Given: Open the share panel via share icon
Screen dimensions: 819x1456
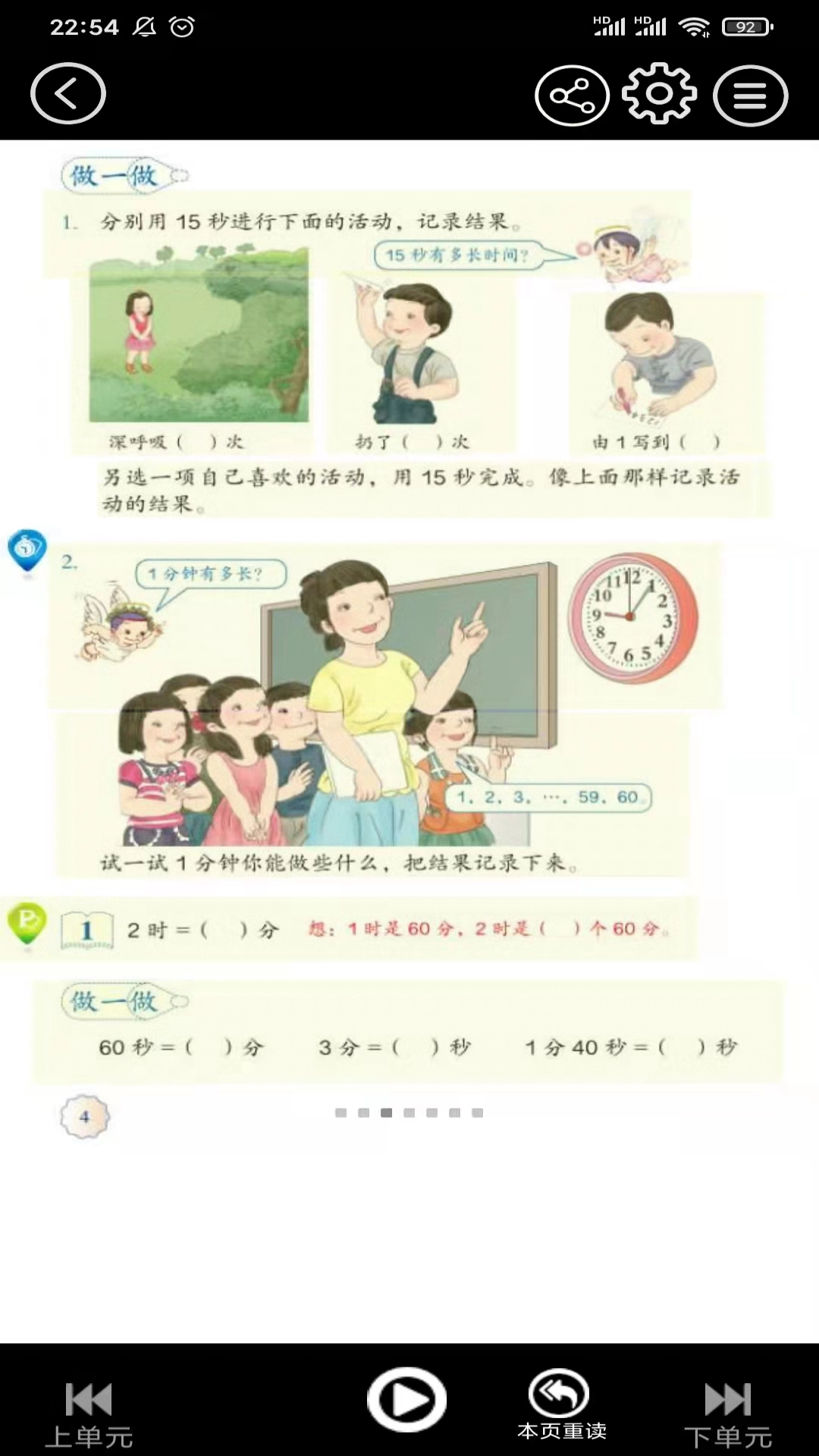Looking at the screenshot, I should [x=572, y=95].
